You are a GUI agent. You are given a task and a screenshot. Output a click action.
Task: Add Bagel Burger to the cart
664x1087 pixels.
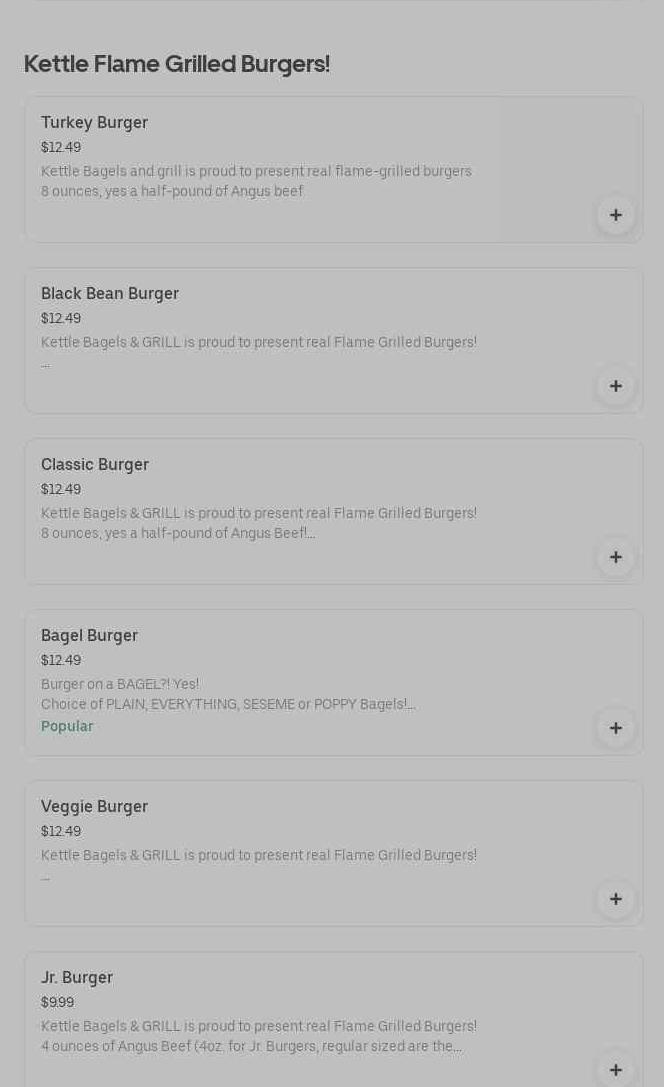615,728
